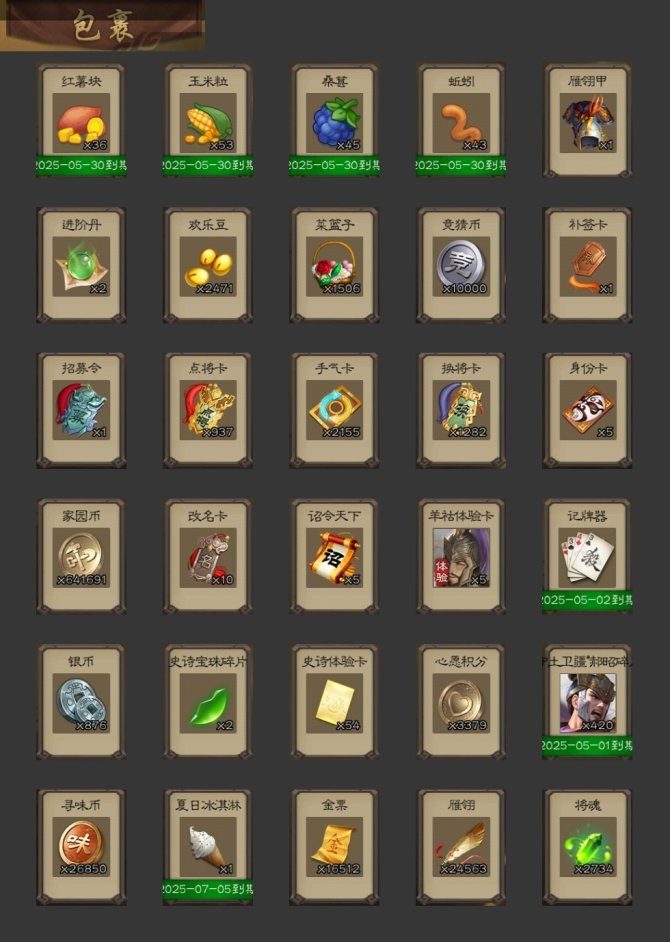Open the 欢乐豆 item card

pyautogui.click(x=208, y=267)
